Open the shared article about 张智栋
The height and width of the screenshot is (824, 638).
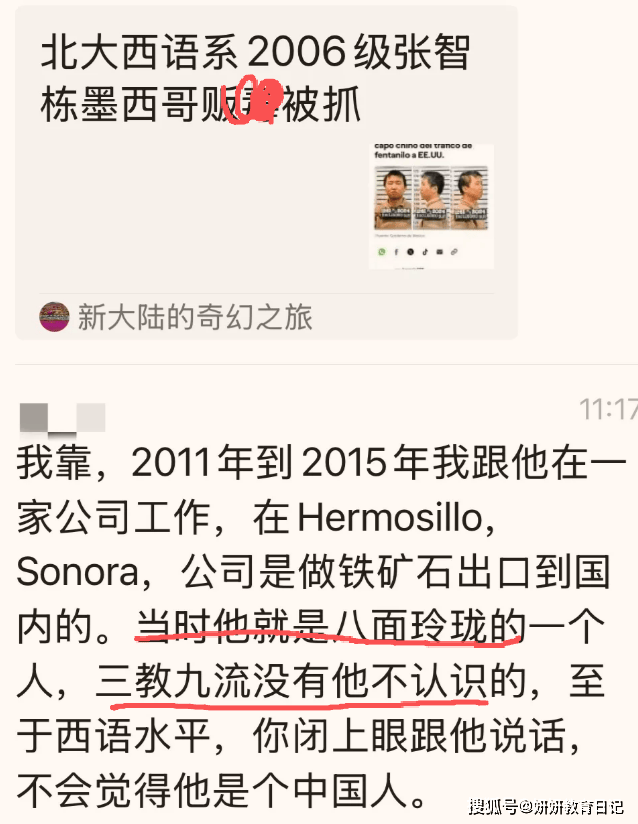point(255,76)
